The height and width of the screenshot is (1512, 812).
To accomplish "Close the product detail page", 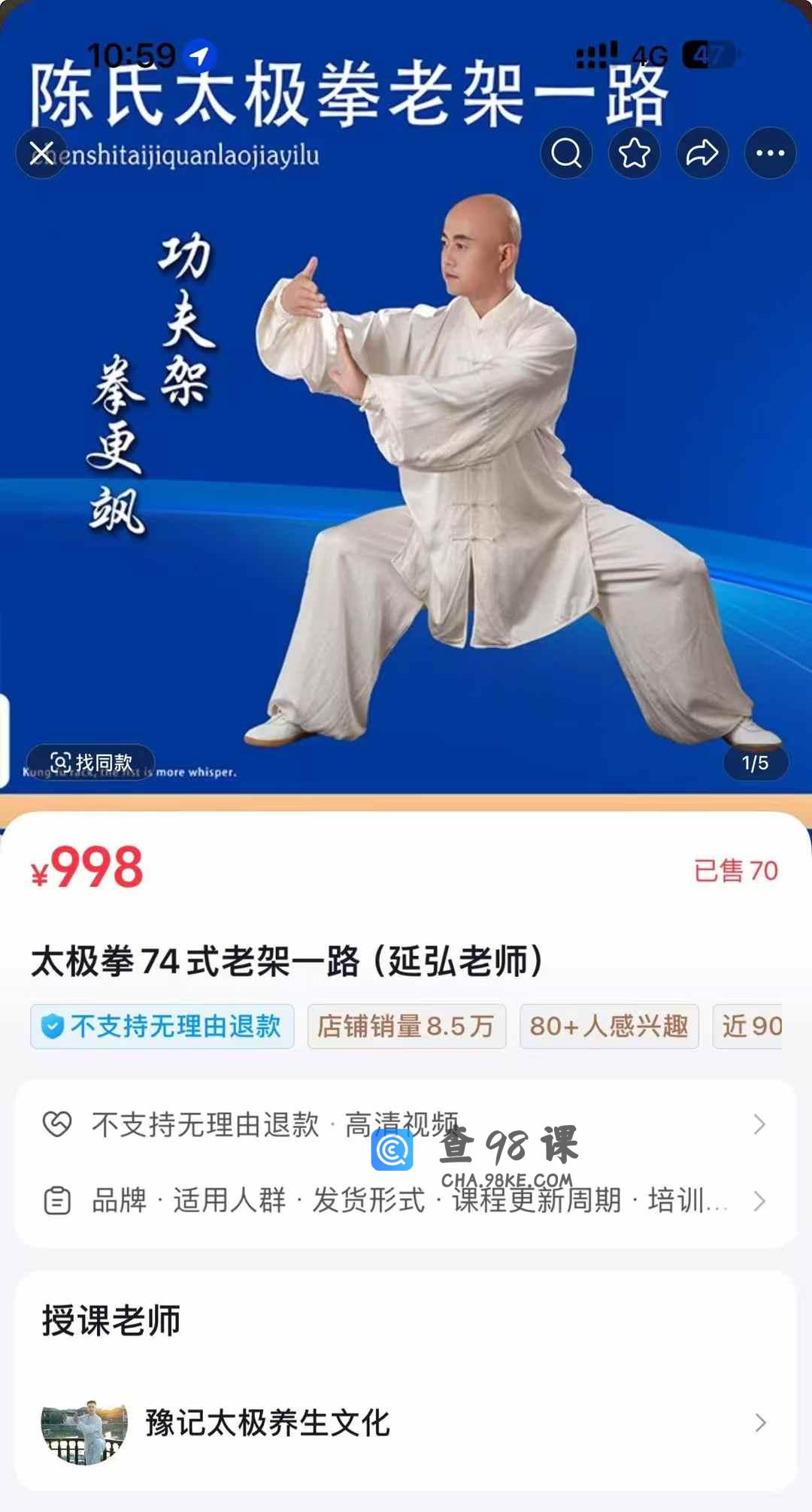I will (x=42, y=153).
